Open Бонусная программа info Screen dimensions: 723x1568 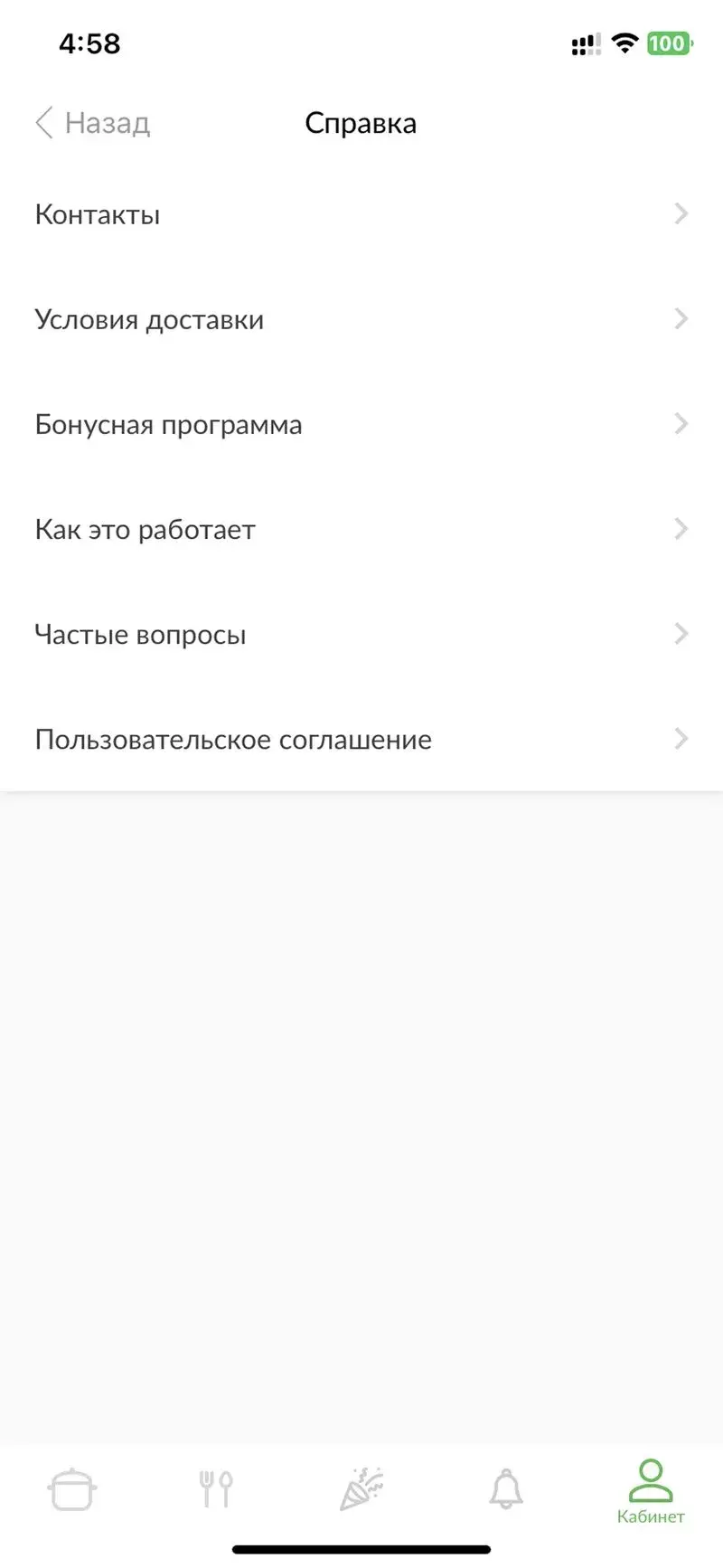[361, 424]
